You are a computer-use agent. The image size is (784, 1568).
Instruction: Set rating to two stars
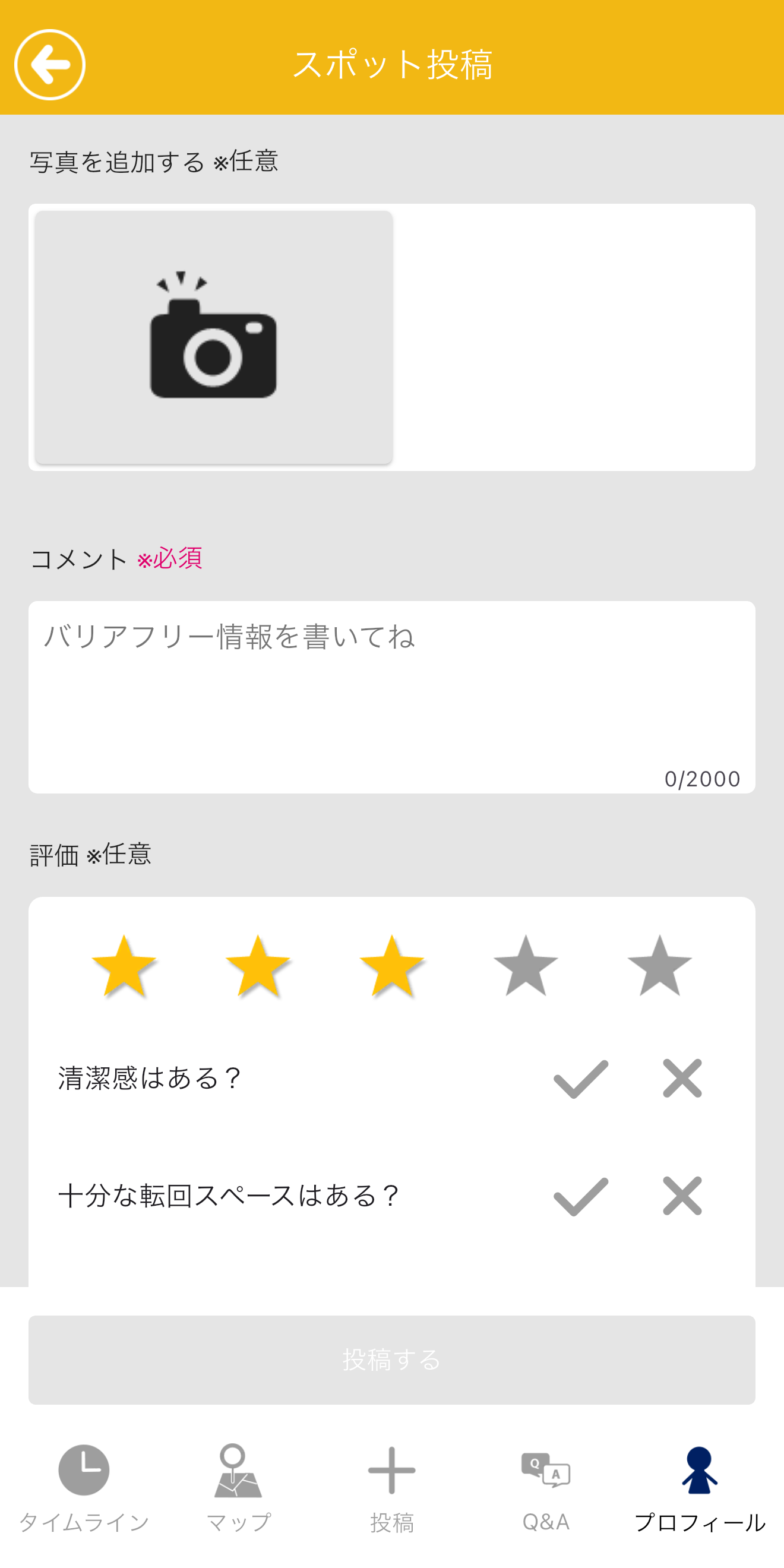[x=258, y=965]
